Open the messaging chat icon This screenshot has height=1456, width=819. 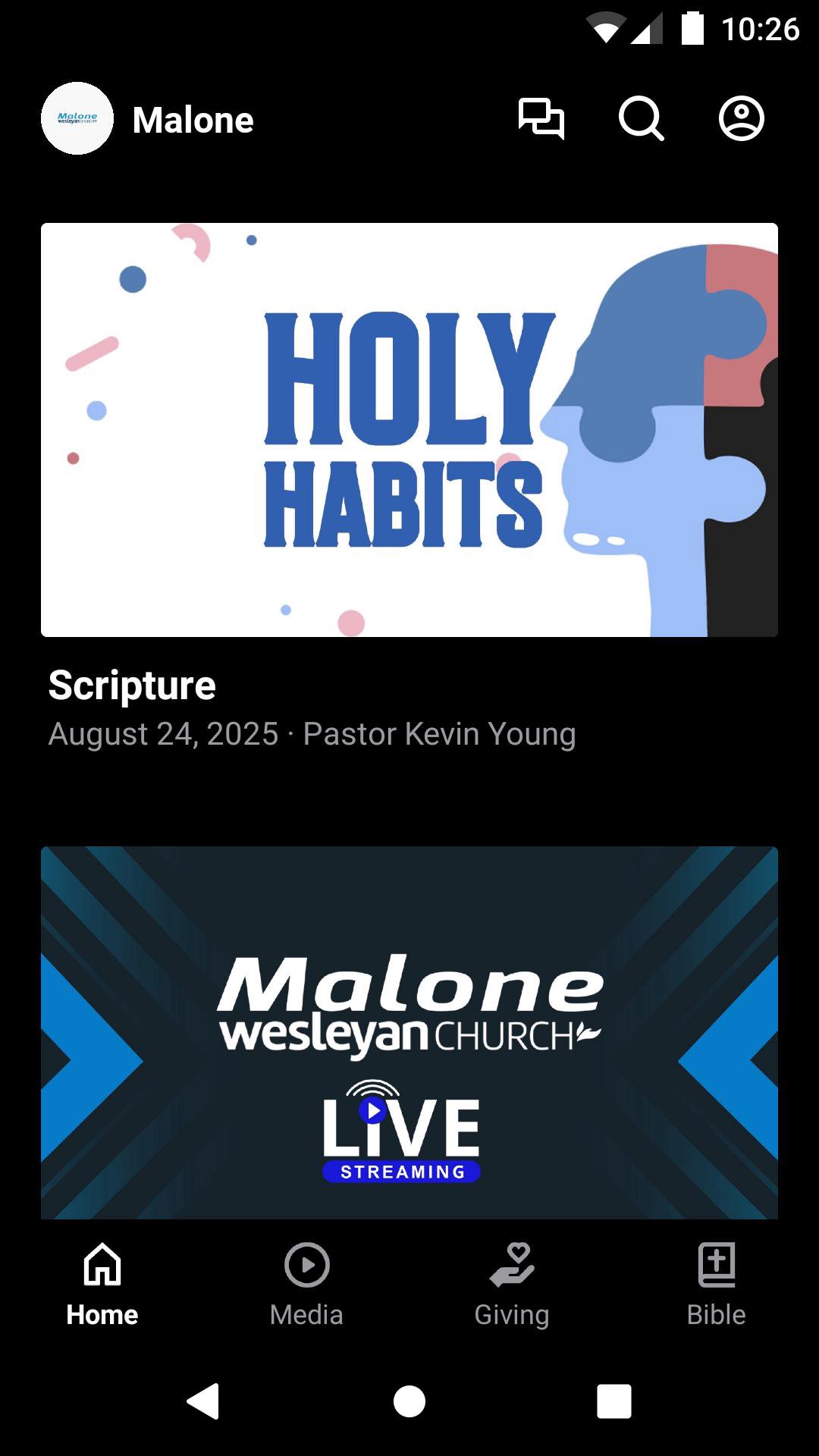click(x=541, y=119)
